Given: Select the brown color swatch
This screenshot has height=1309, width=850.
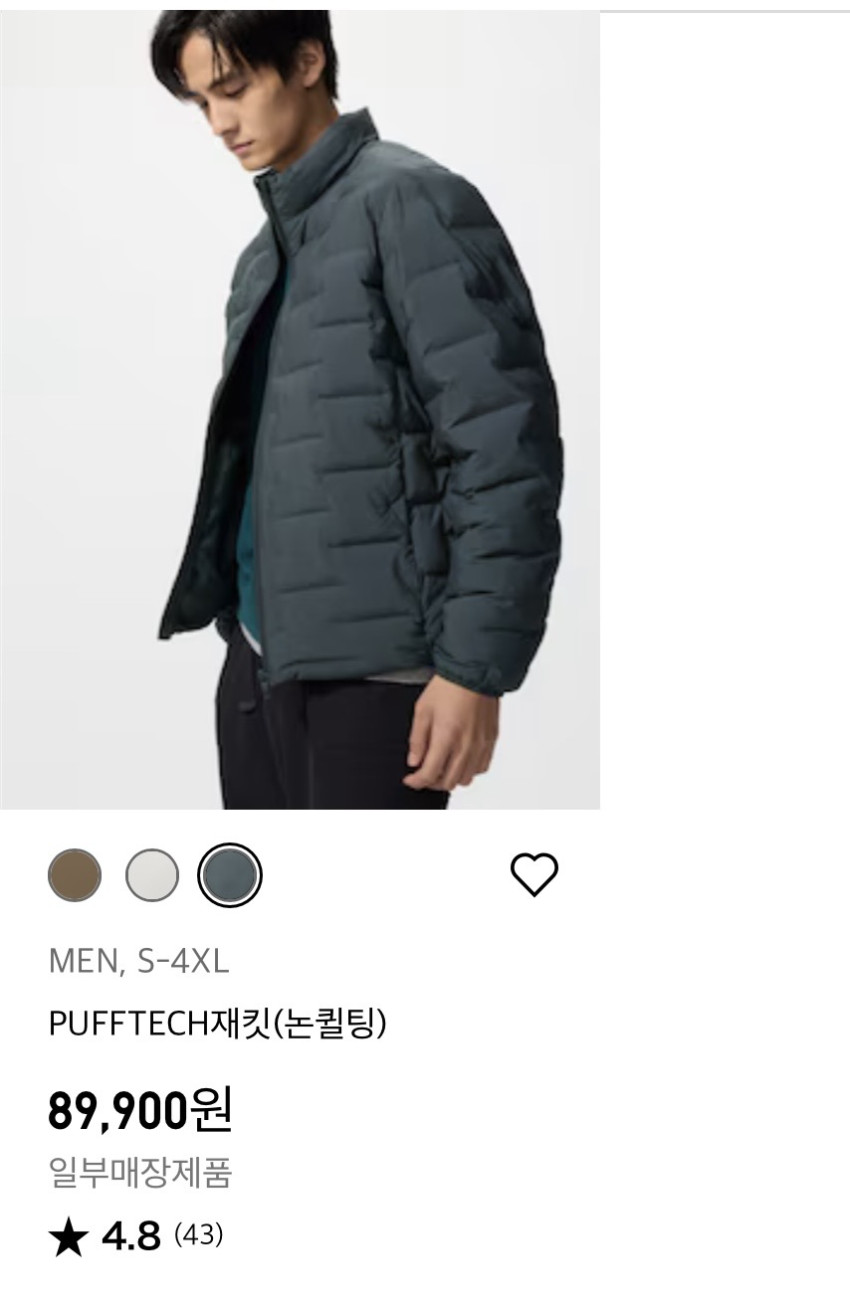Looking at the screenshot, I should click(75, 875).
